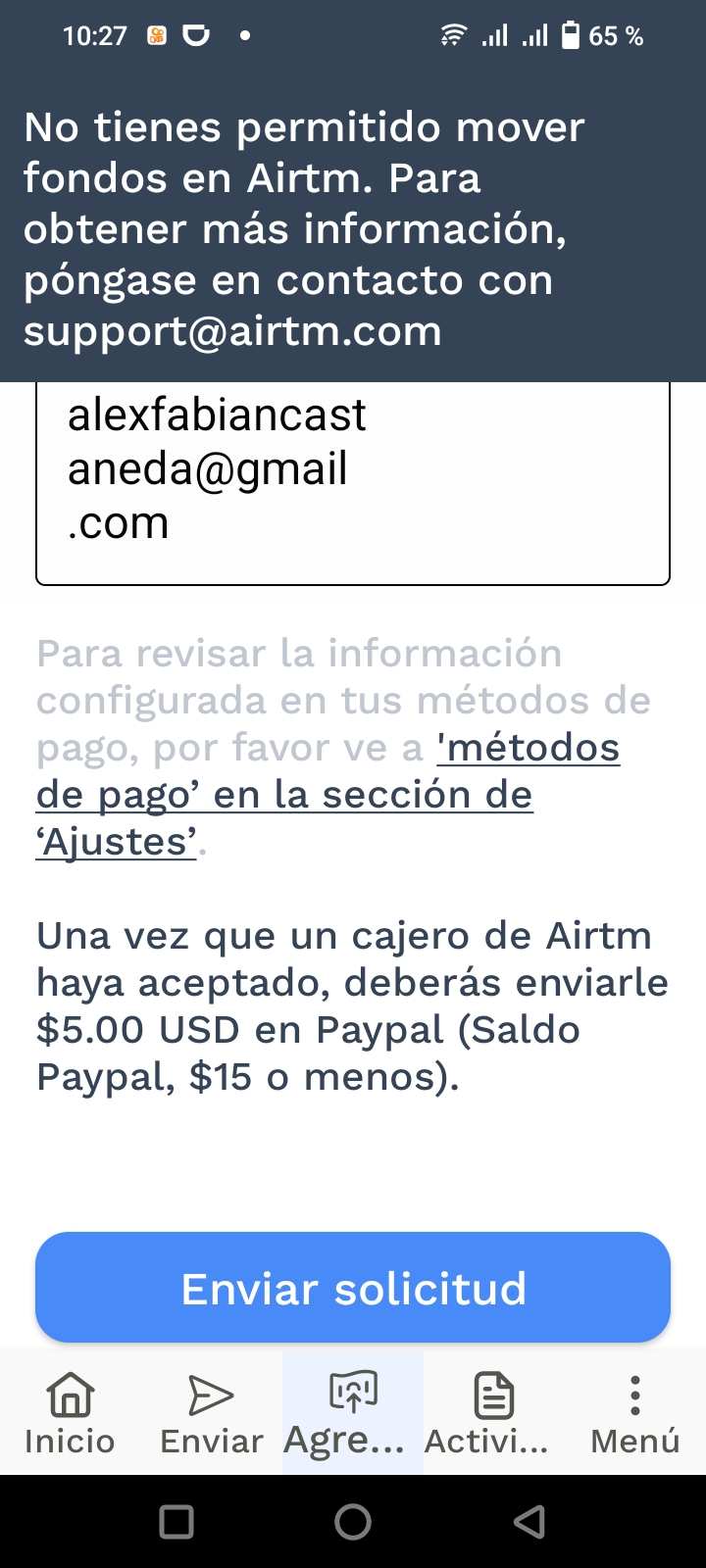The width and height of the screenshot is (706, 1568).
Task: Open recent apps from navigation bar
Action: pos(176,1521)
